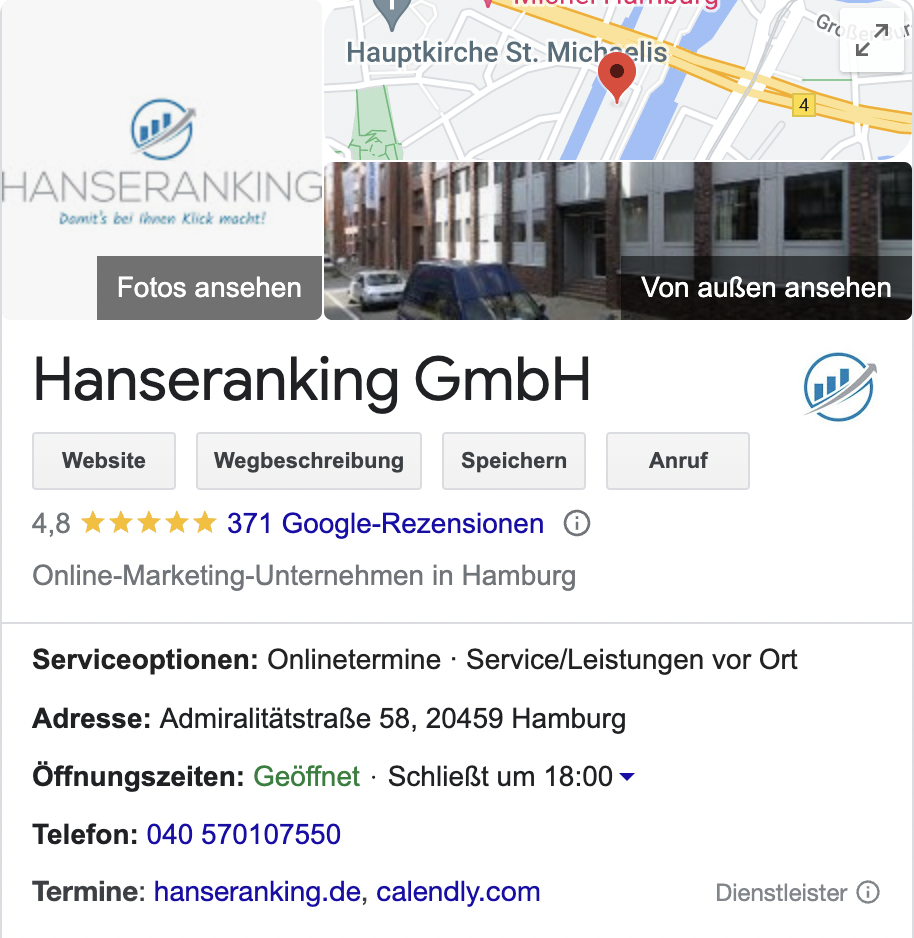Call the business via Anruf

(x=678, y=461)
